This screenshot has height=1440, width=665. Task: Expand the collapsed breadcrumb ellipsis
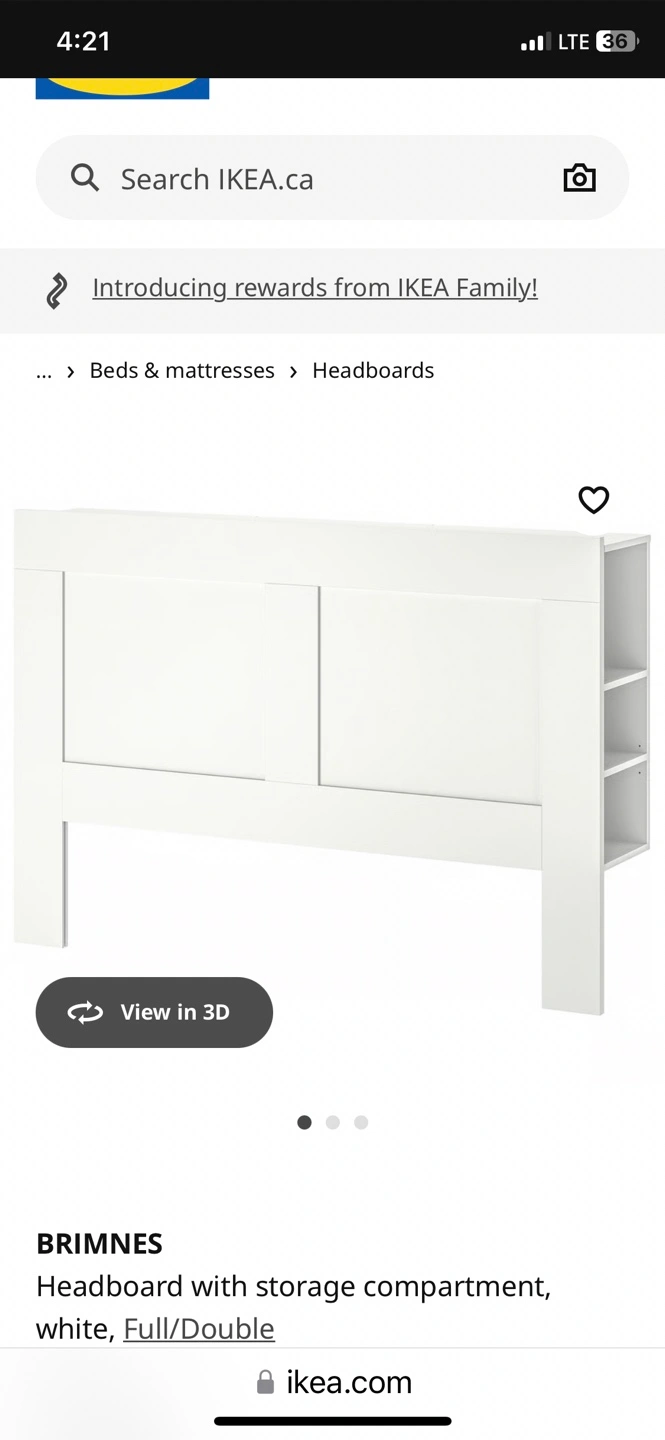(44, 370)
